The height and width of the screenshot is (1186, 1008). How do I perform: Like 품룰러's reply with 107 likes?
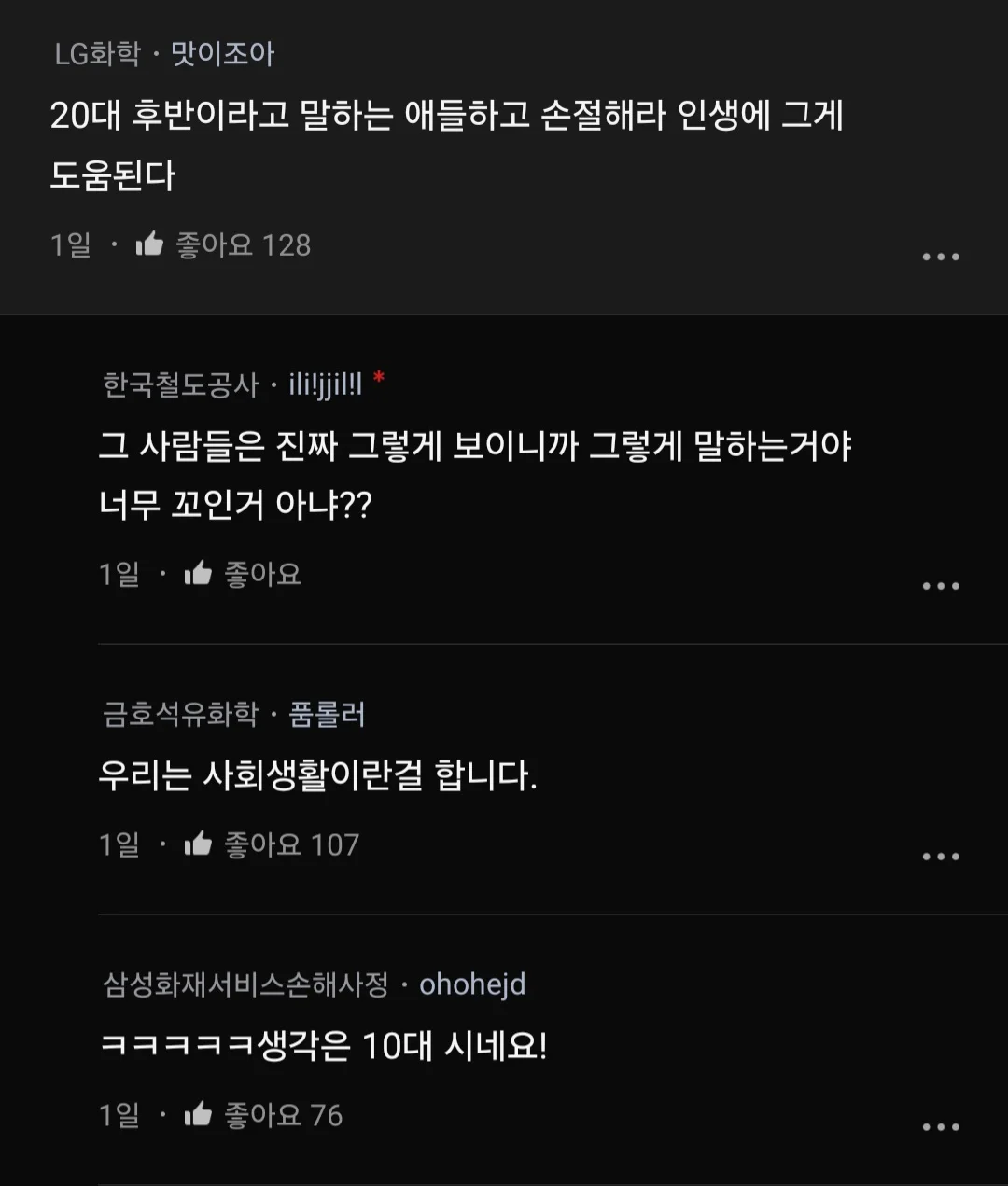[x=198, y=844]
